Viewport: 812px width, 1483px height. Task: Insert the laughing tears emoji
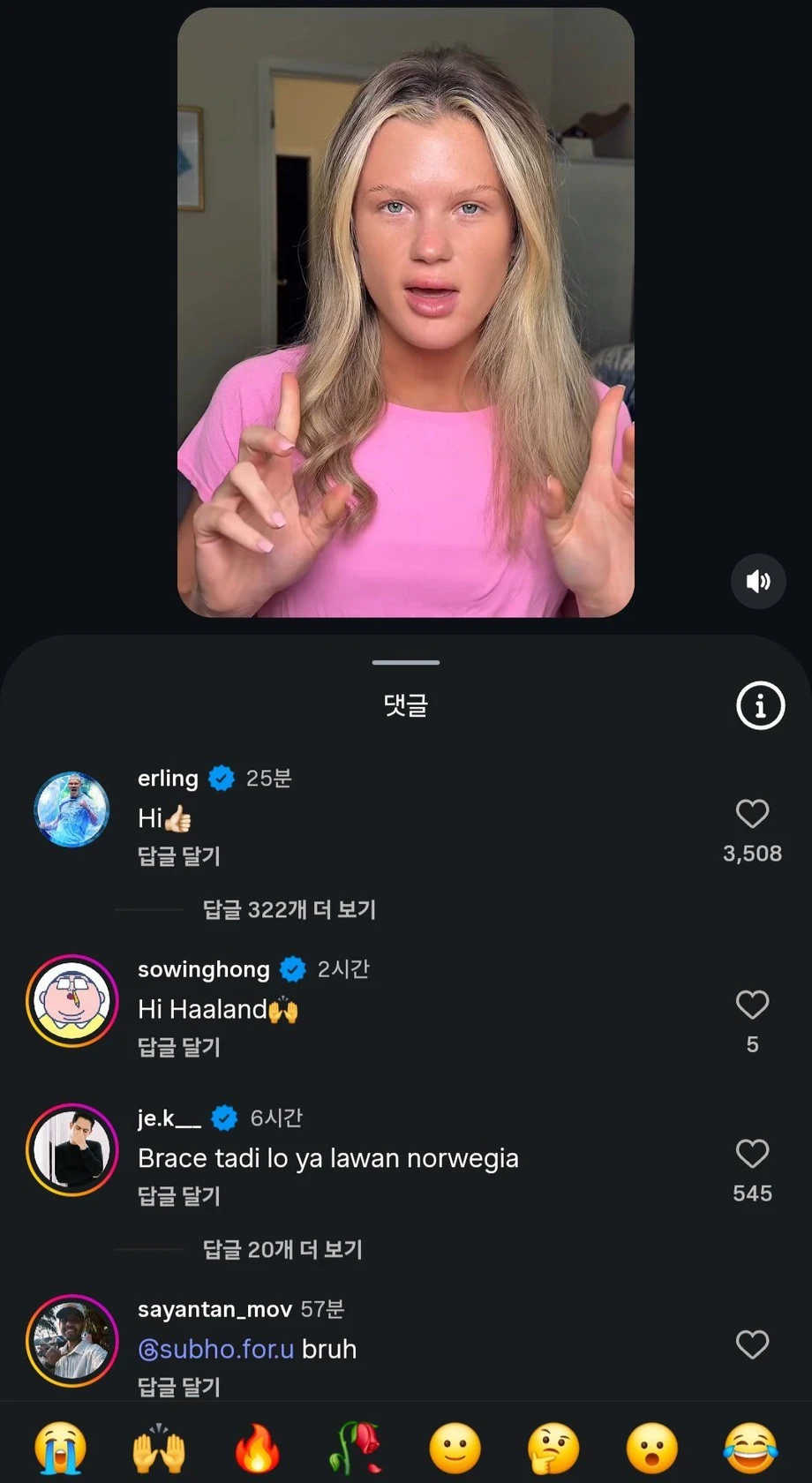[x=750, y=1449]
